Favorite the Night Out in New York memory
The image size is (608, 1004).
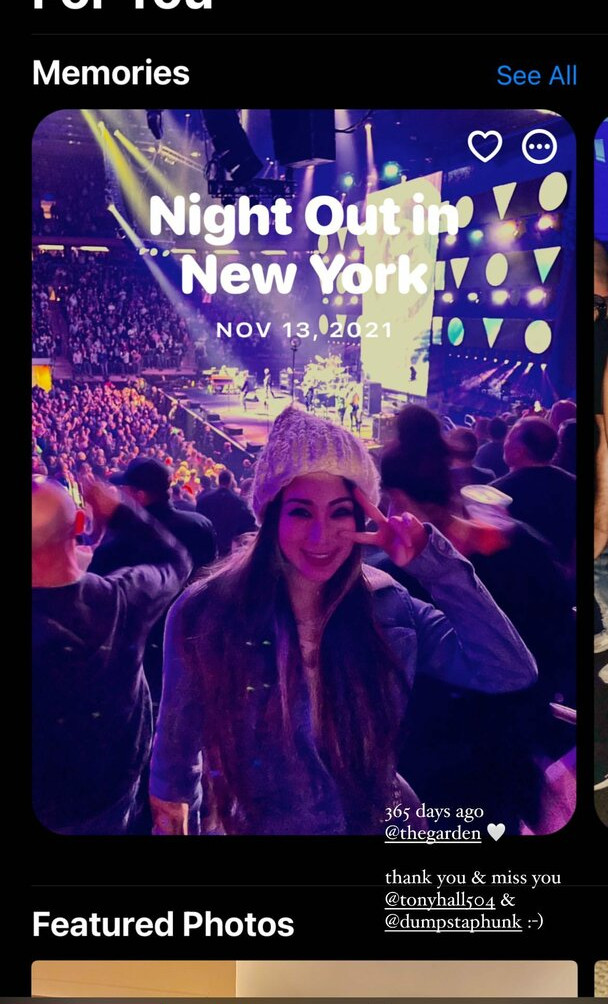485,146
